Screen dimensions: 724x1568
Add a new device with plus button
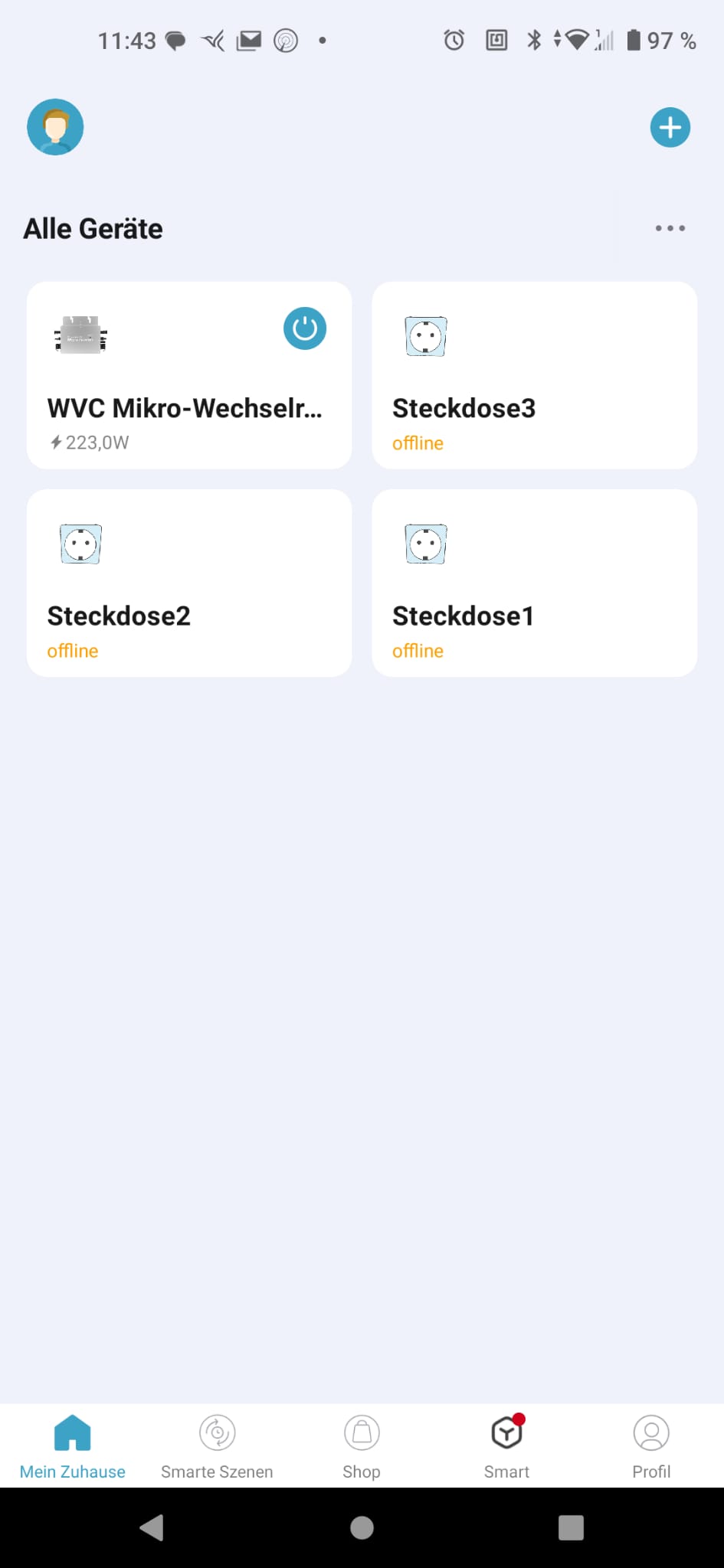(670, 127)
